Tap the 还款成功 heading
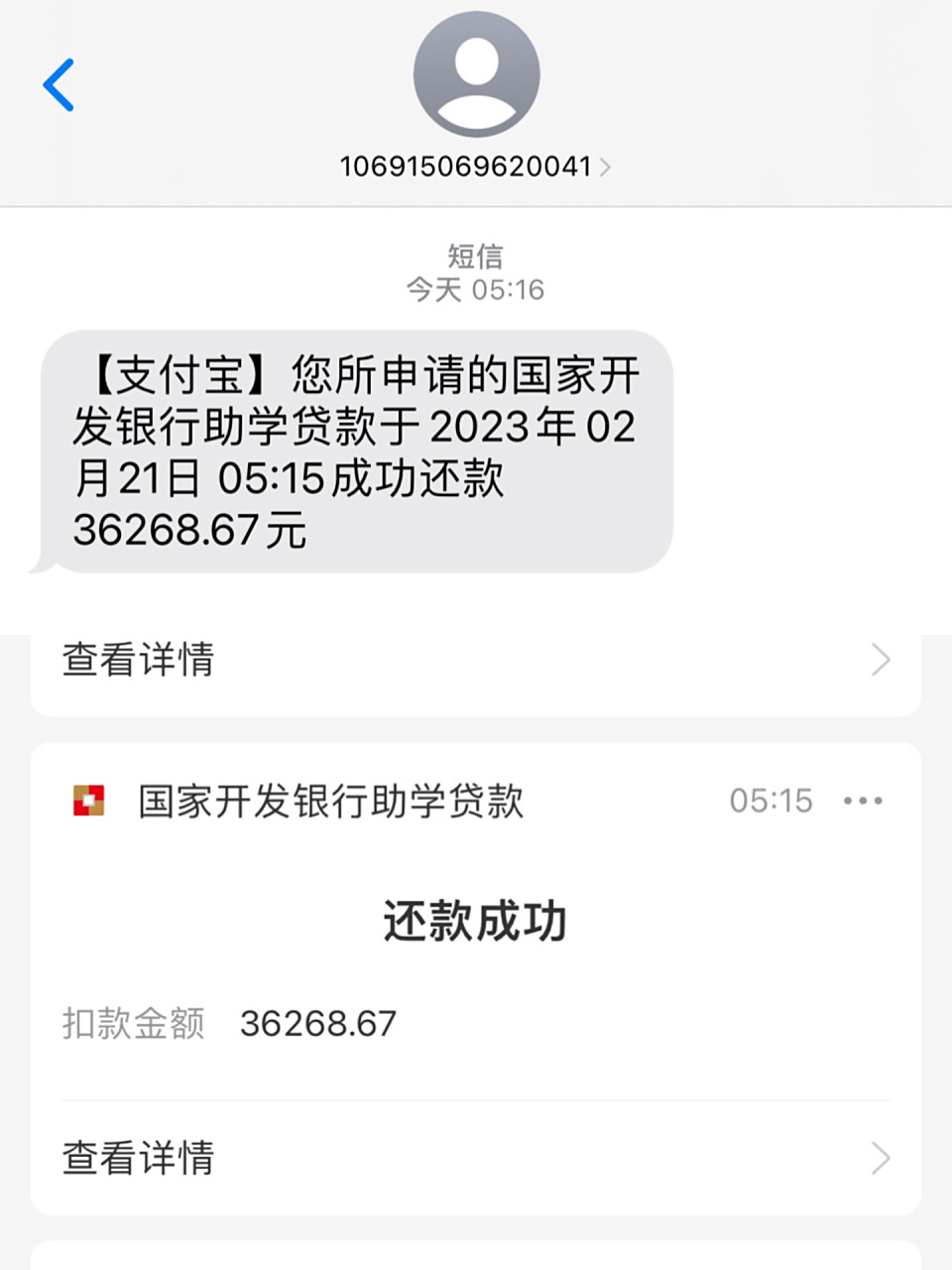952x1270 pixels. pos(476,921)
